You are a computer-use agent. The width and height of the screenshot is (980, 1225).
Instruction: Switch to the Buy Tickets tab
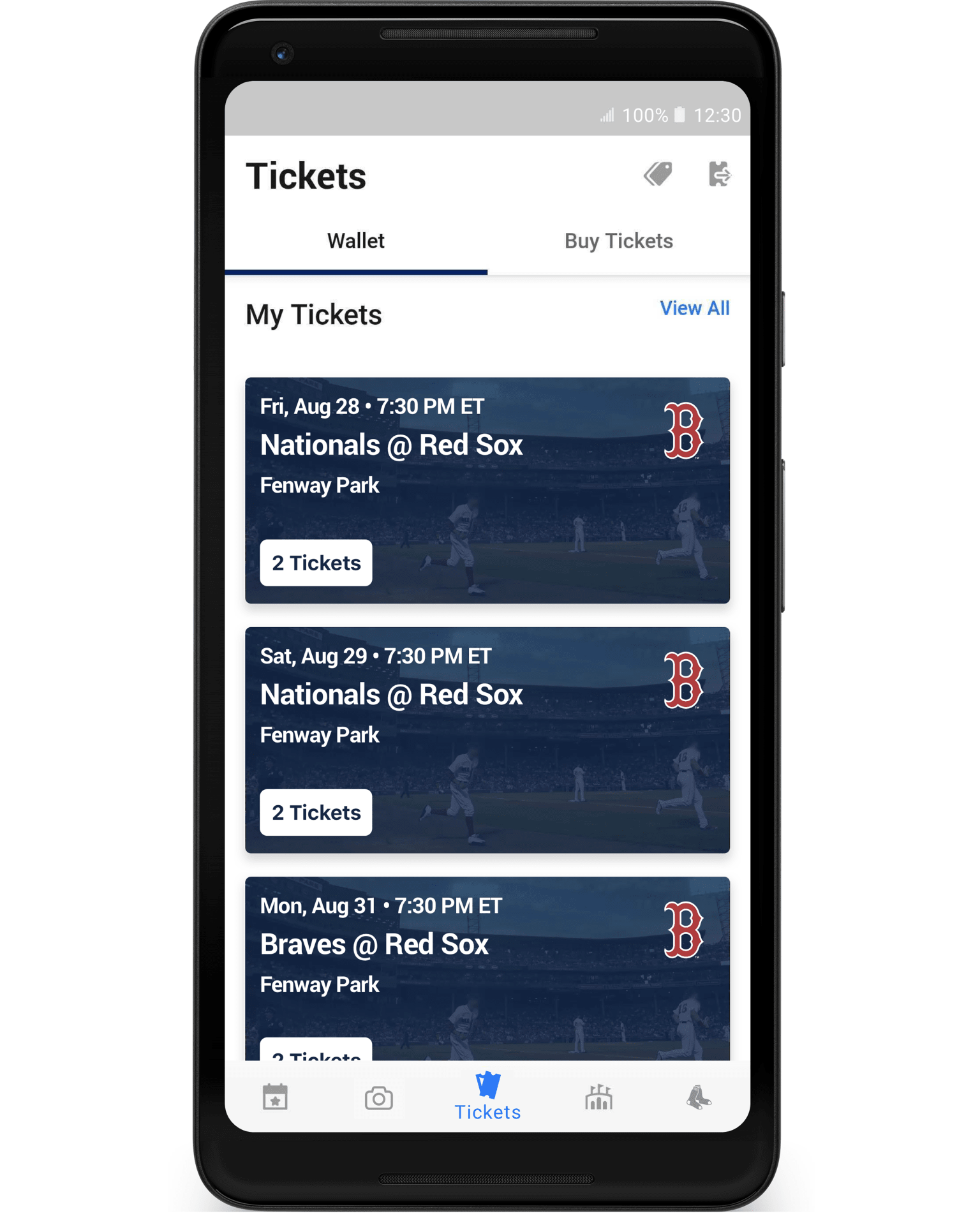618,241
